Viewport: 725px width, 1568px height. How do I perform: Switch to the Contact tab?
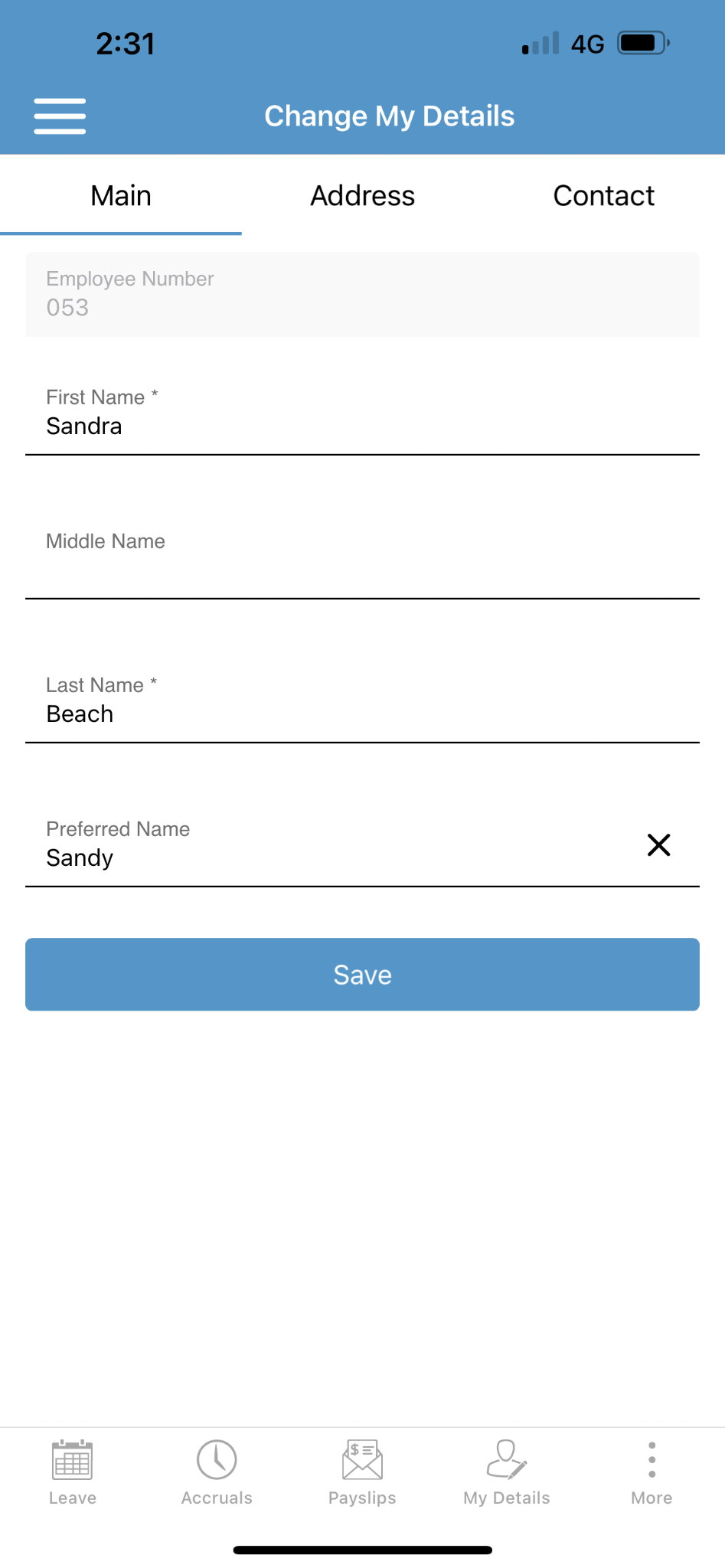point(603,196)
